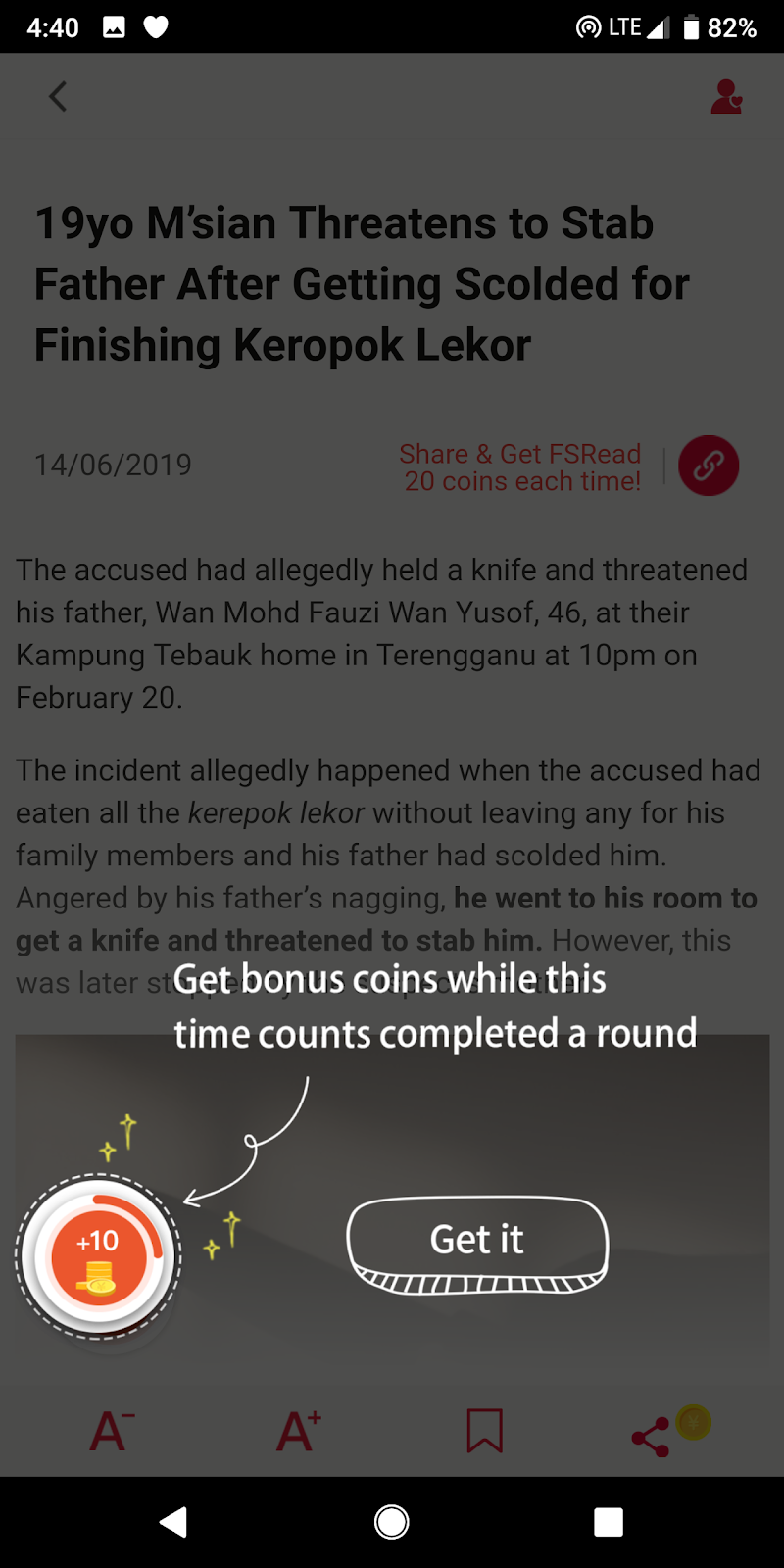This screenshot has height=1568, width=784.
Task: Bookmark this article
Action: 484,1432
